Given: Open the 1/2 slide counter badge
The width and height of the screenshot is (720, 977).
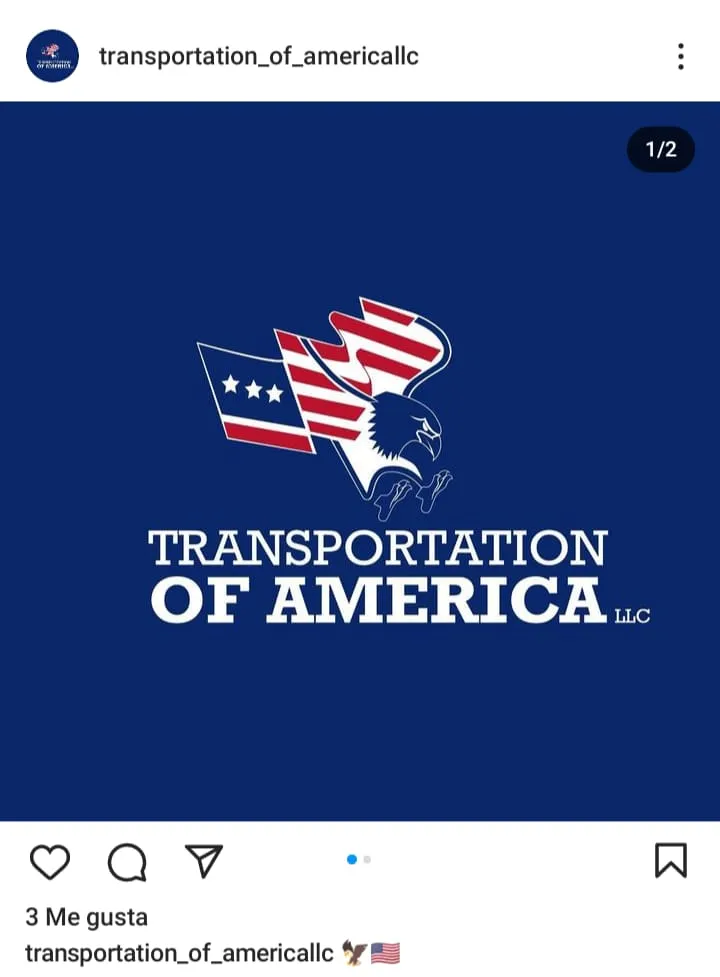Looking at the screenshot, I should pyautogui.click(x=659, y=149).
